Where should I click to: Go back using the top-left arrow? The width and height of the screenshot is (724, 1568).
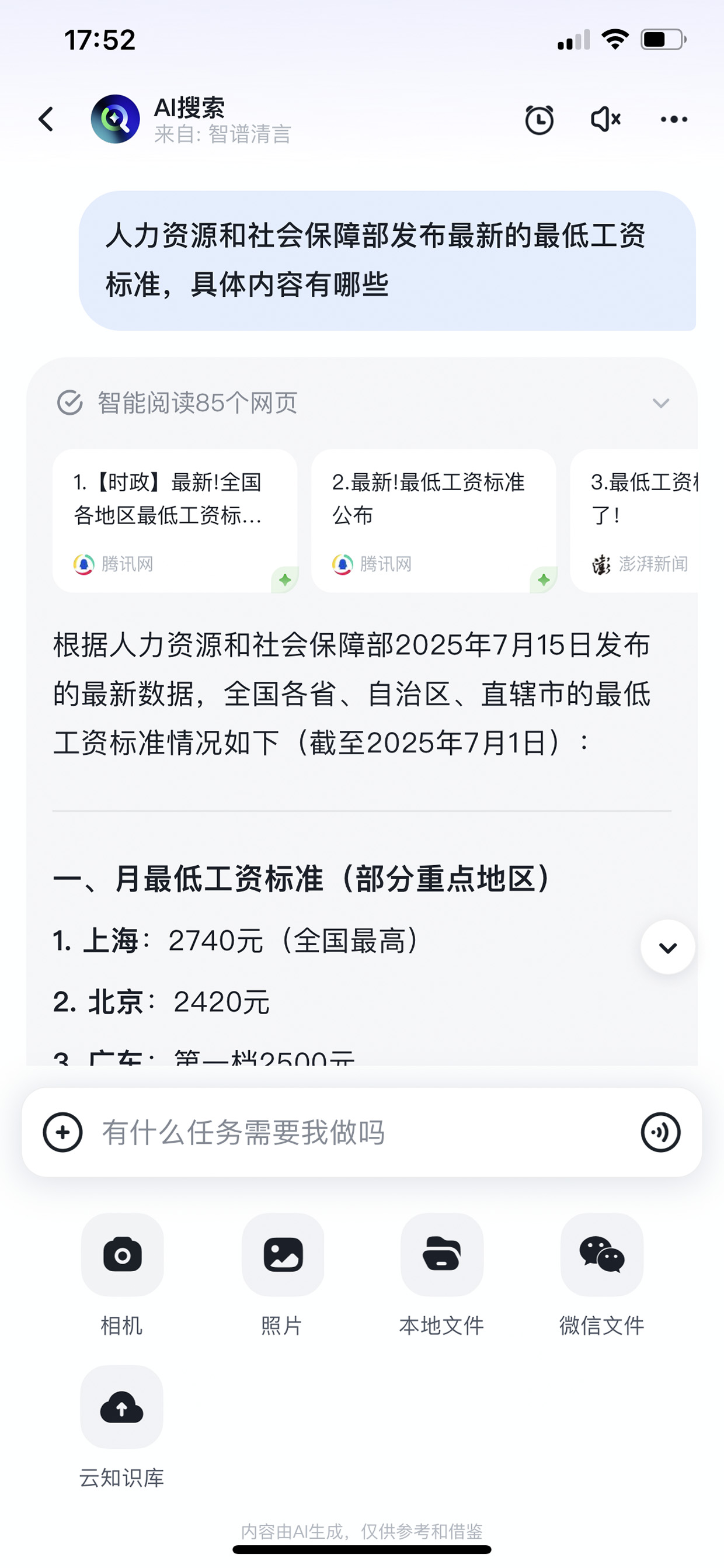pos(46,119)
